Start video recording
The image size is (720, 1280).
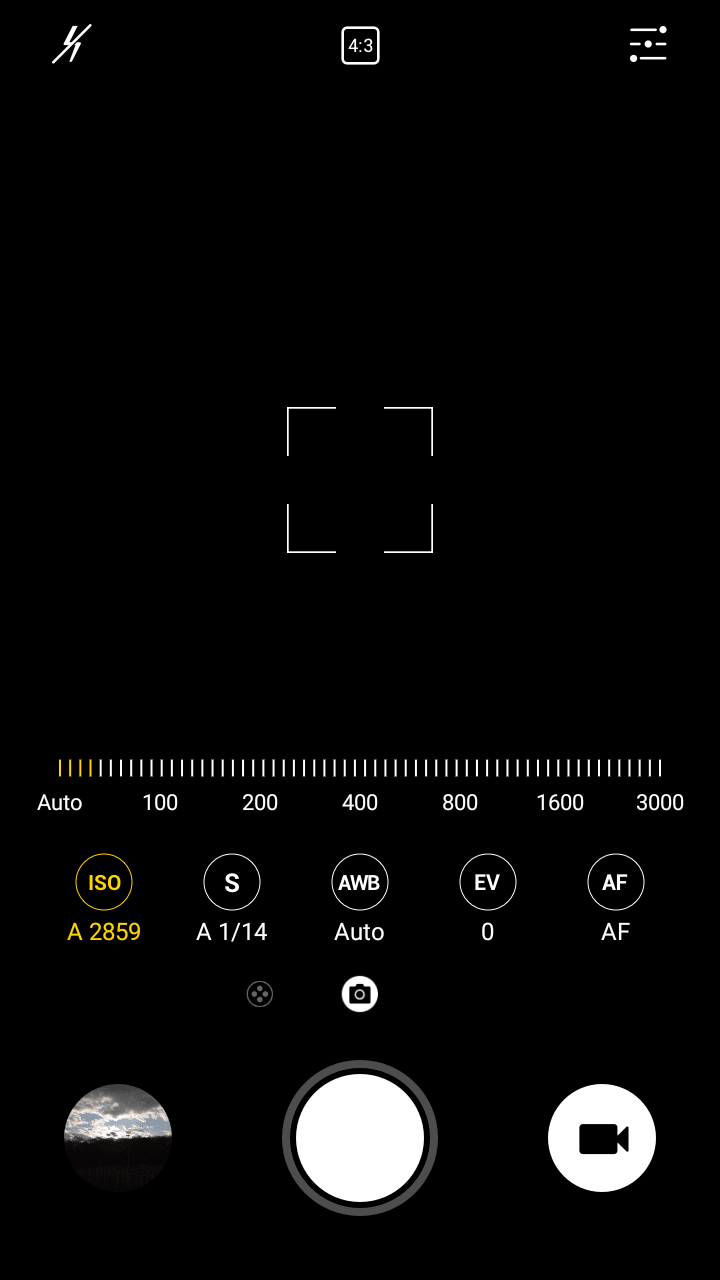coord(602,1138)
